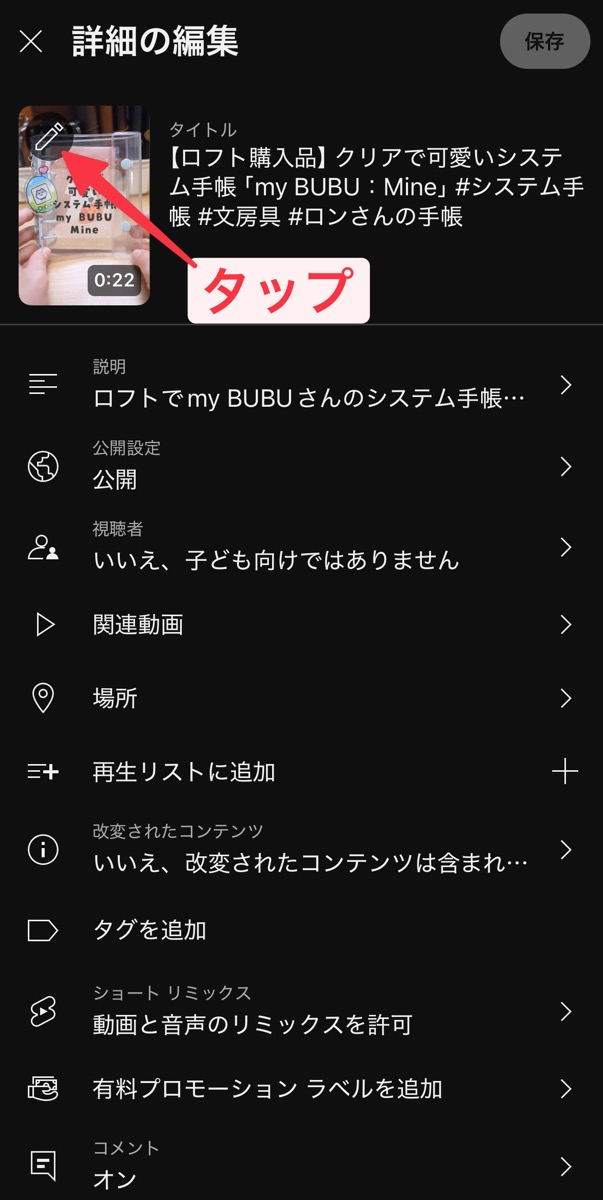Screen dimensions: 603x1200
Task: Open 有料プロモーション ラベルを追加
Action: point(301,1089)
